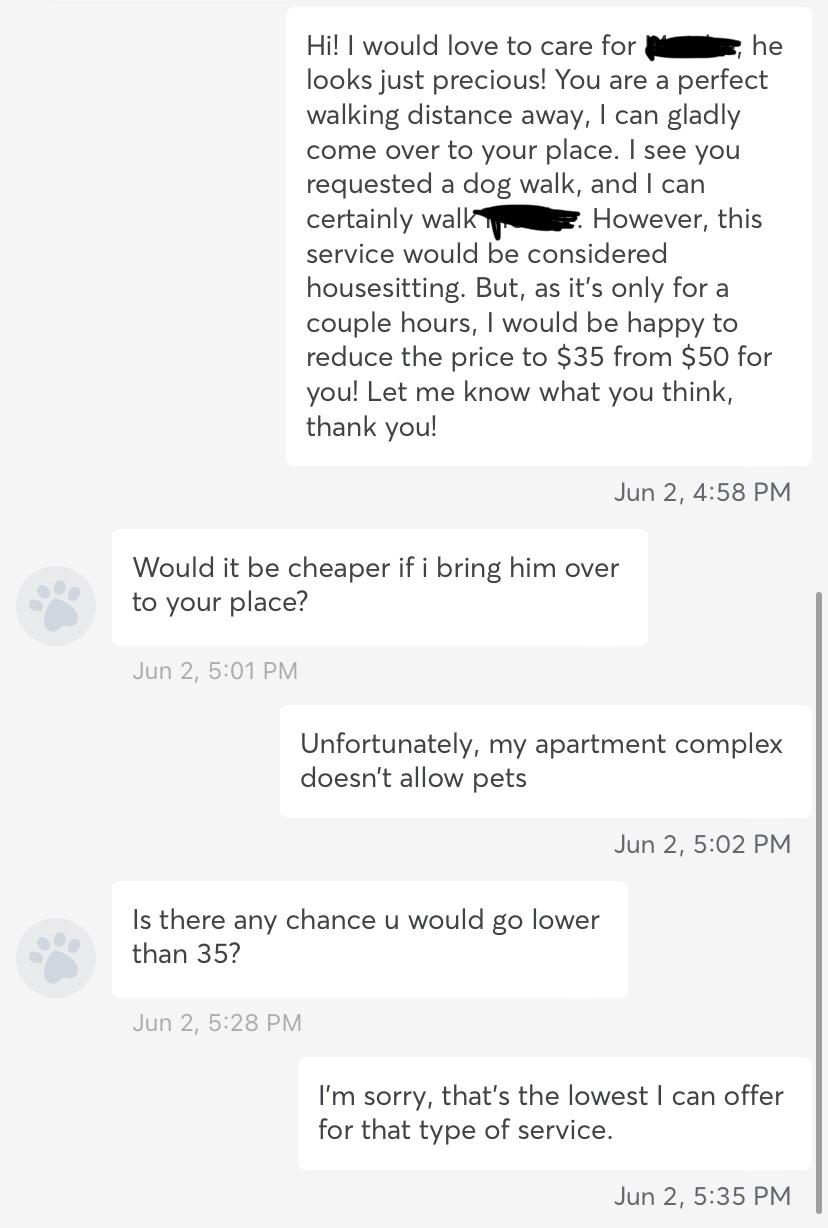Viewport: 828px width, 1228px height.
Task: Open paw avatar beside "Is there any chance" message
Action: pyautogui.click(x=56, y=957)
